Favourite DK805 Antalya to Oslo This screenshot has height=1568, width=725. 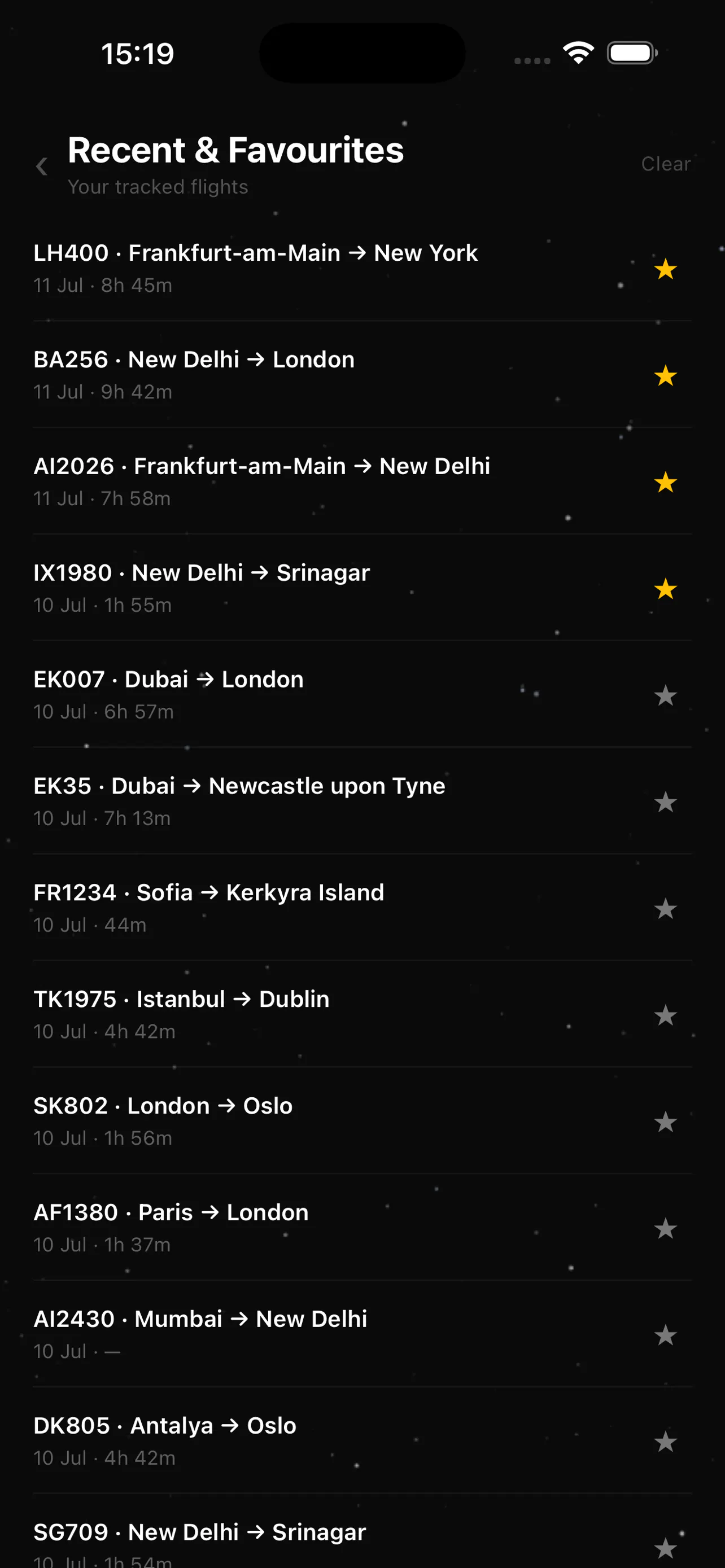[x=665, y=1441]
